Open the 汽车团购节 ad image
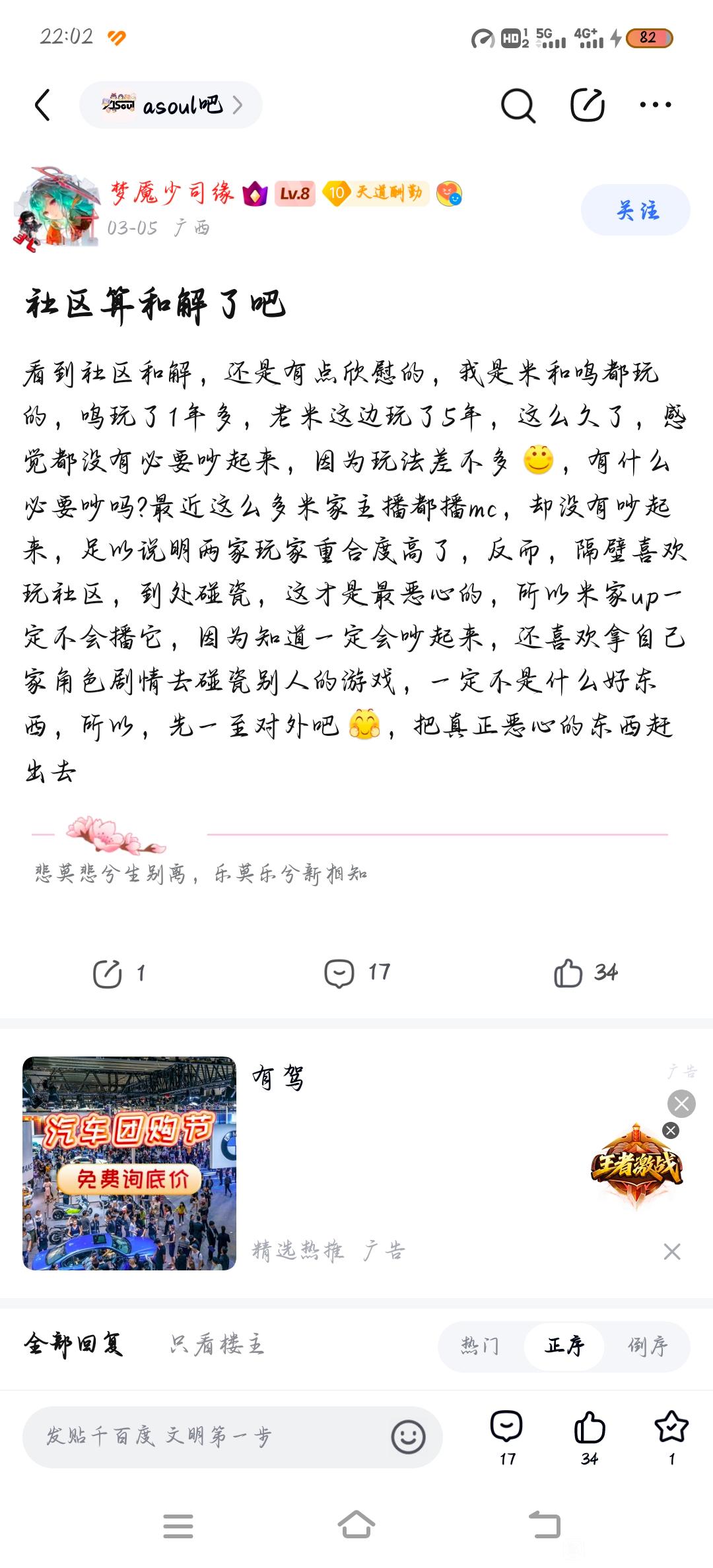 coord(129,1163)
